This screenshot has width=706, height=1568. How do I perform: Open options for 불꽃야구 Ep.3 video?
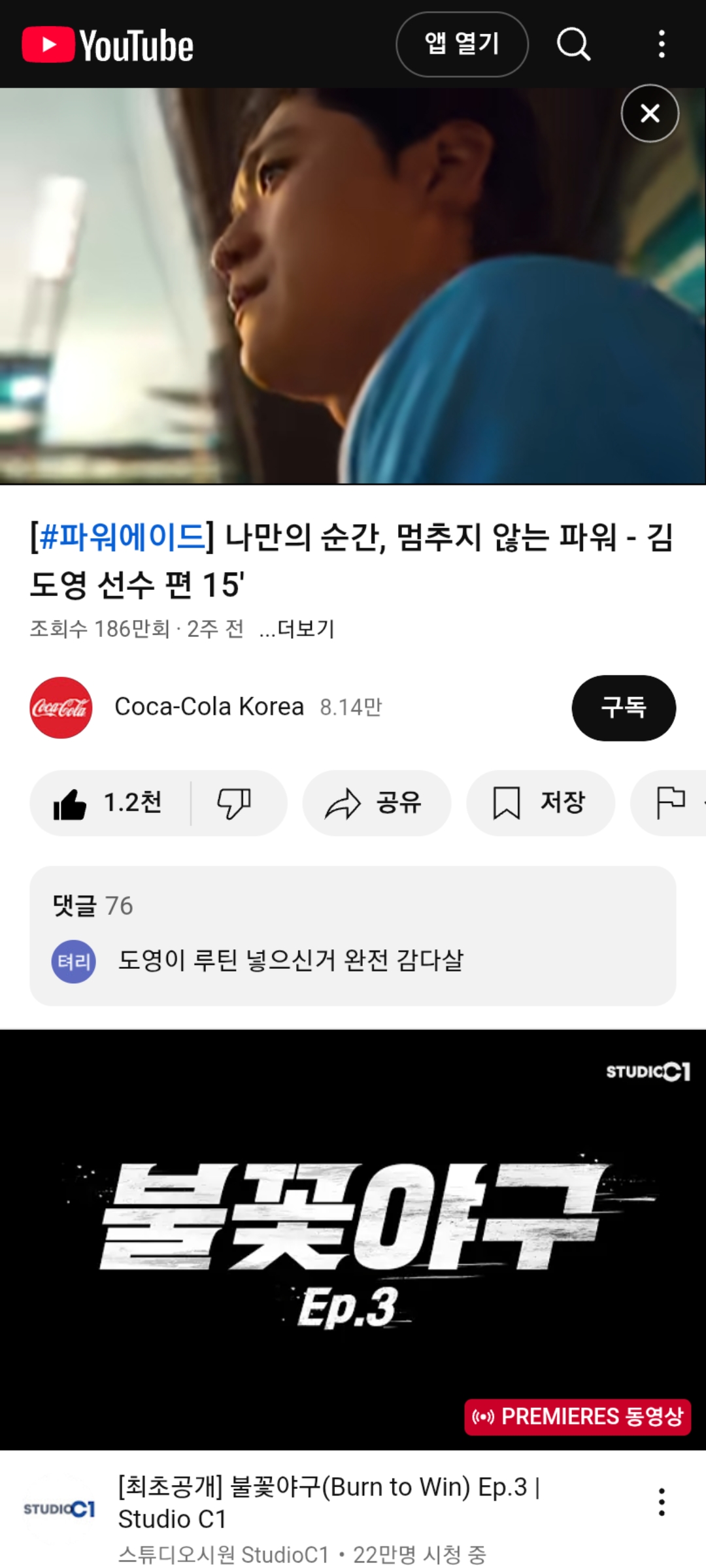tap(662, 1502)
